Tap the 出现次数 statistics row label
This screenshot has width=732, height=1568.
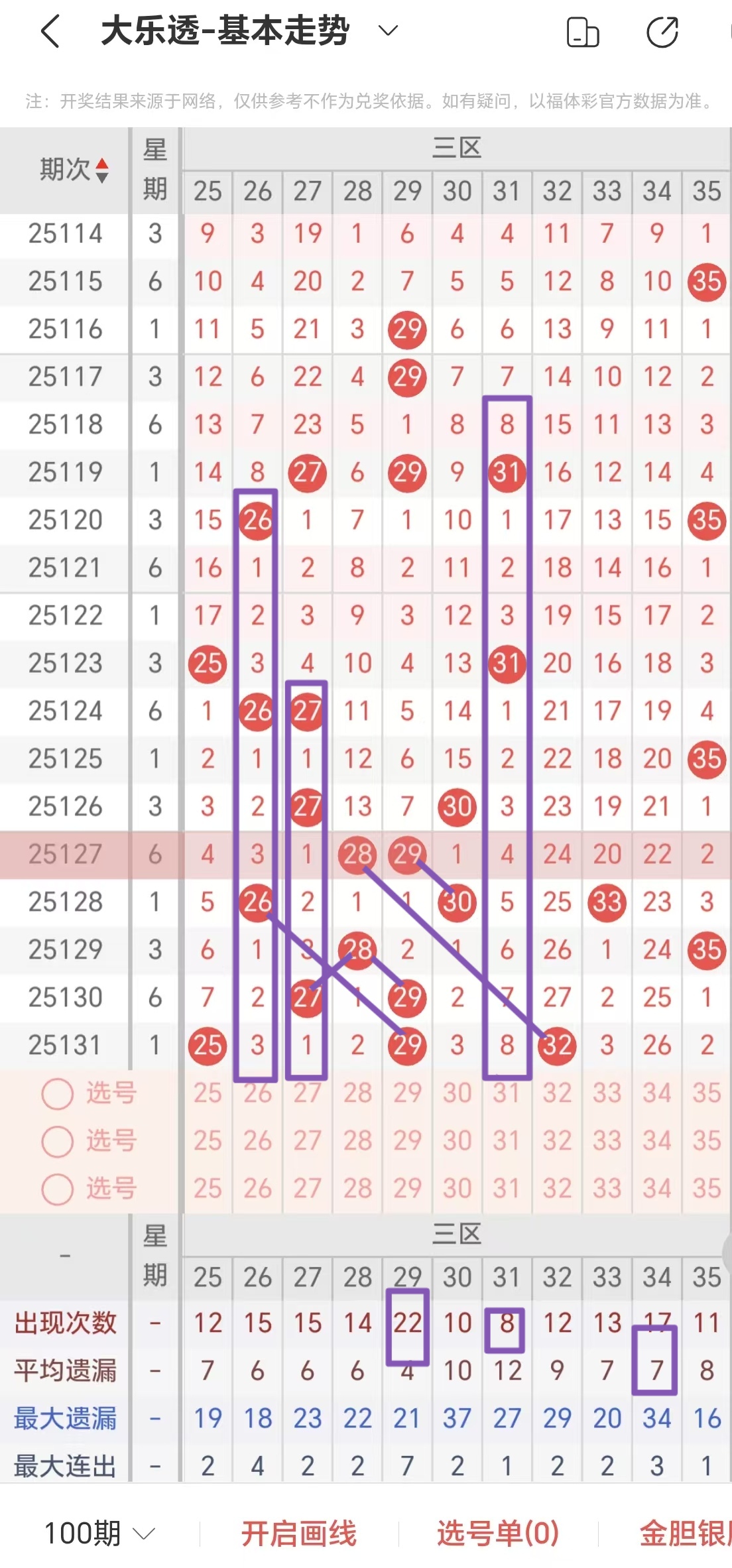click(x=64, y=1323)
